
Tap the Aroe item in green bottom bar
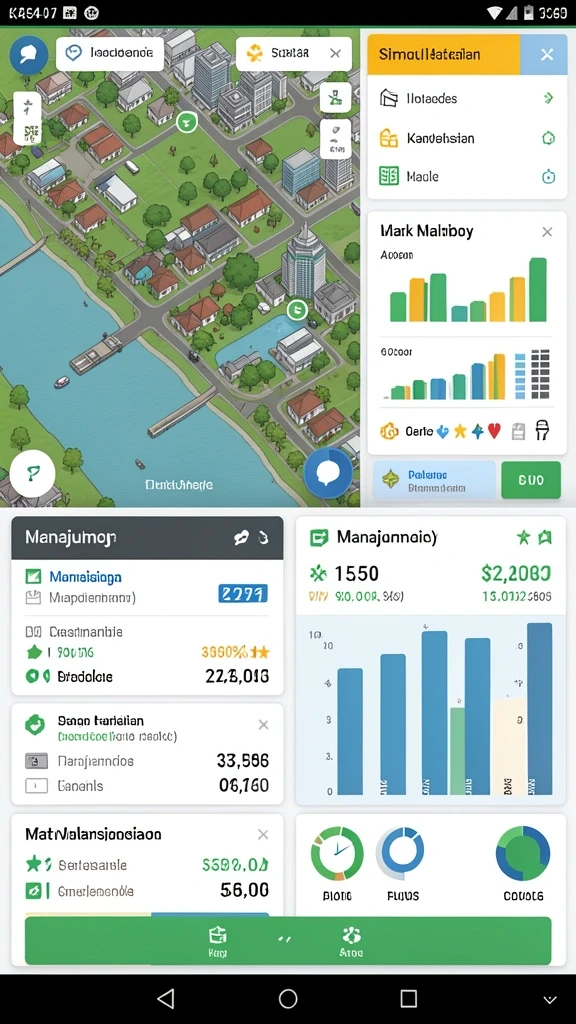(x=351, y=942)
